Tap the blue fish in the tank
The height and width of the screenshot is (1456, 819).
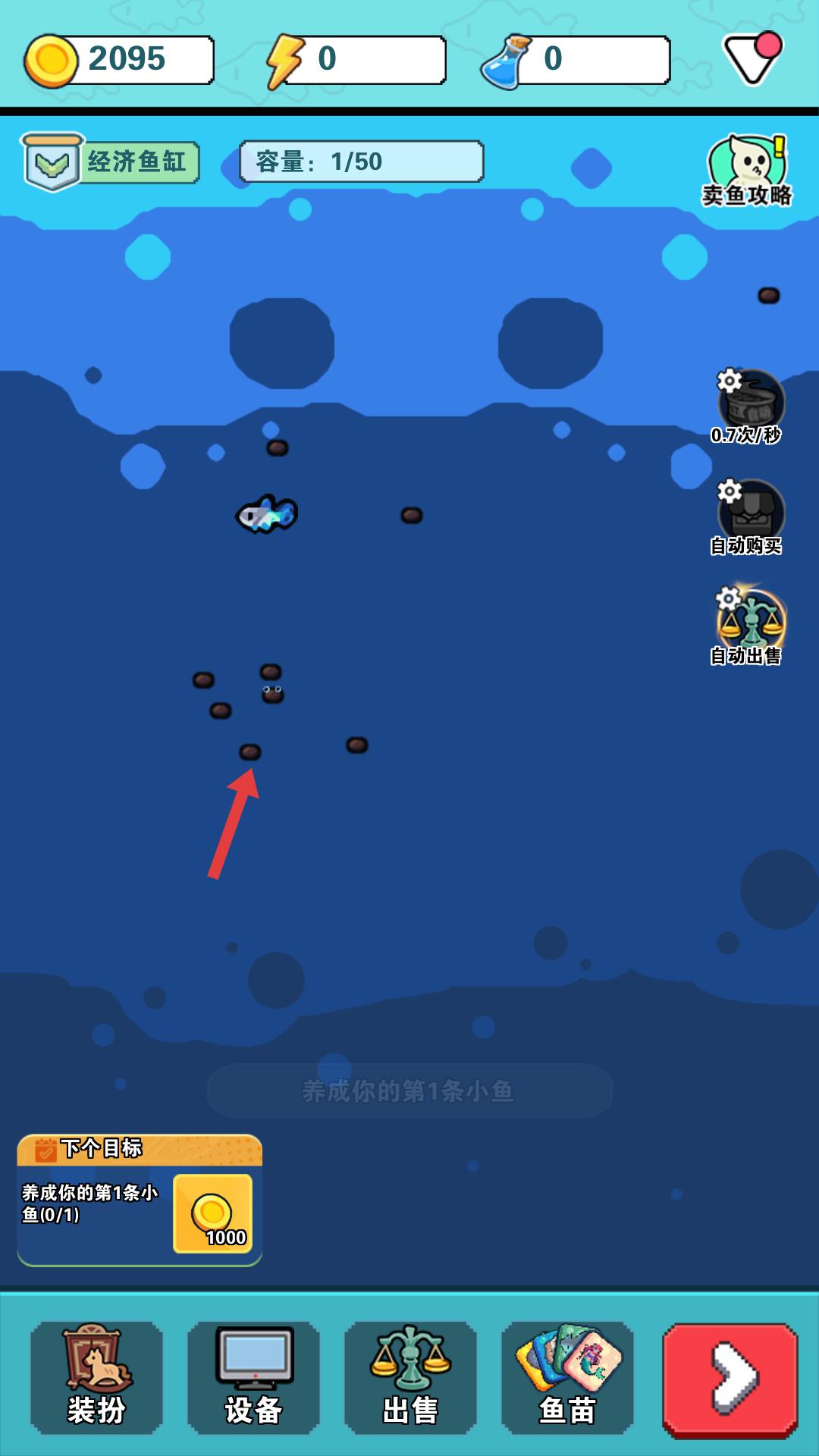click(x=267, y=515)
